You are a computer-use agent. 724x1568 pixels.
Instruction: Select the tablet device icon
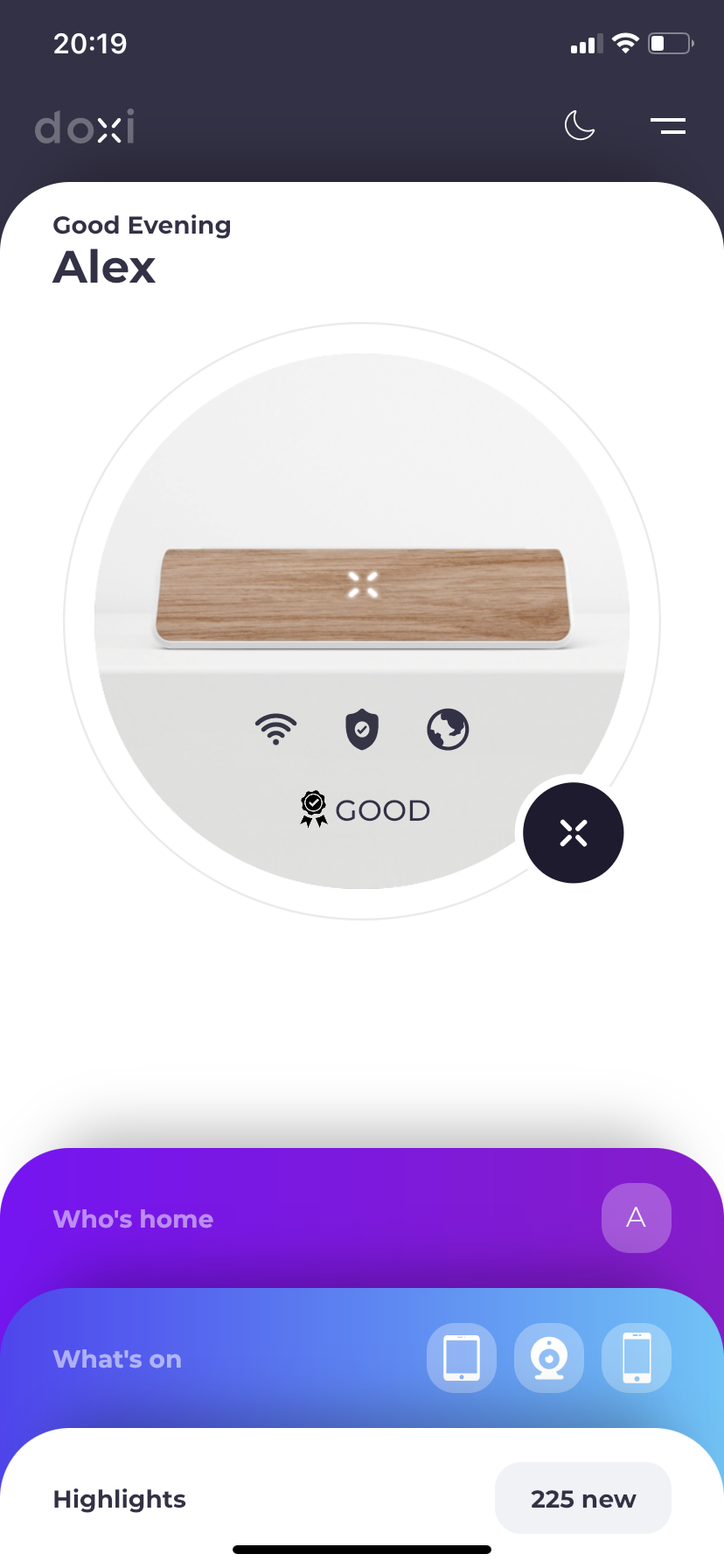point(462,1358)
